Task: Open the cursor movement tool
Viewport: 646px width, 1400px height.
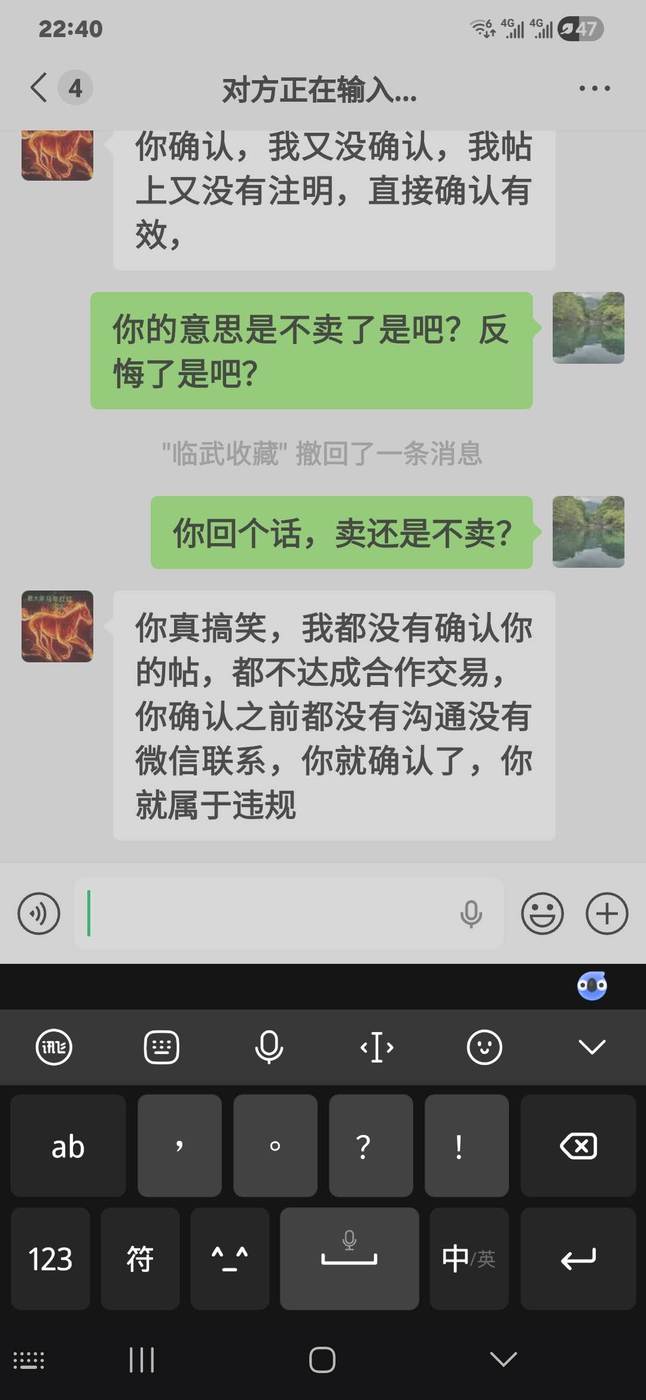Action: [x=376, y=1047]
